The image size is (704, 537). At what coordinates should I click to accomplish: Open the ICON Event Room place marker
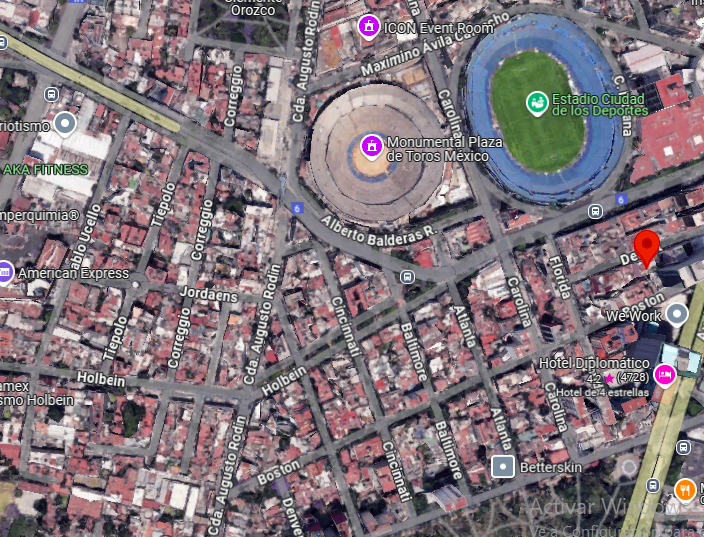(369, 26)
